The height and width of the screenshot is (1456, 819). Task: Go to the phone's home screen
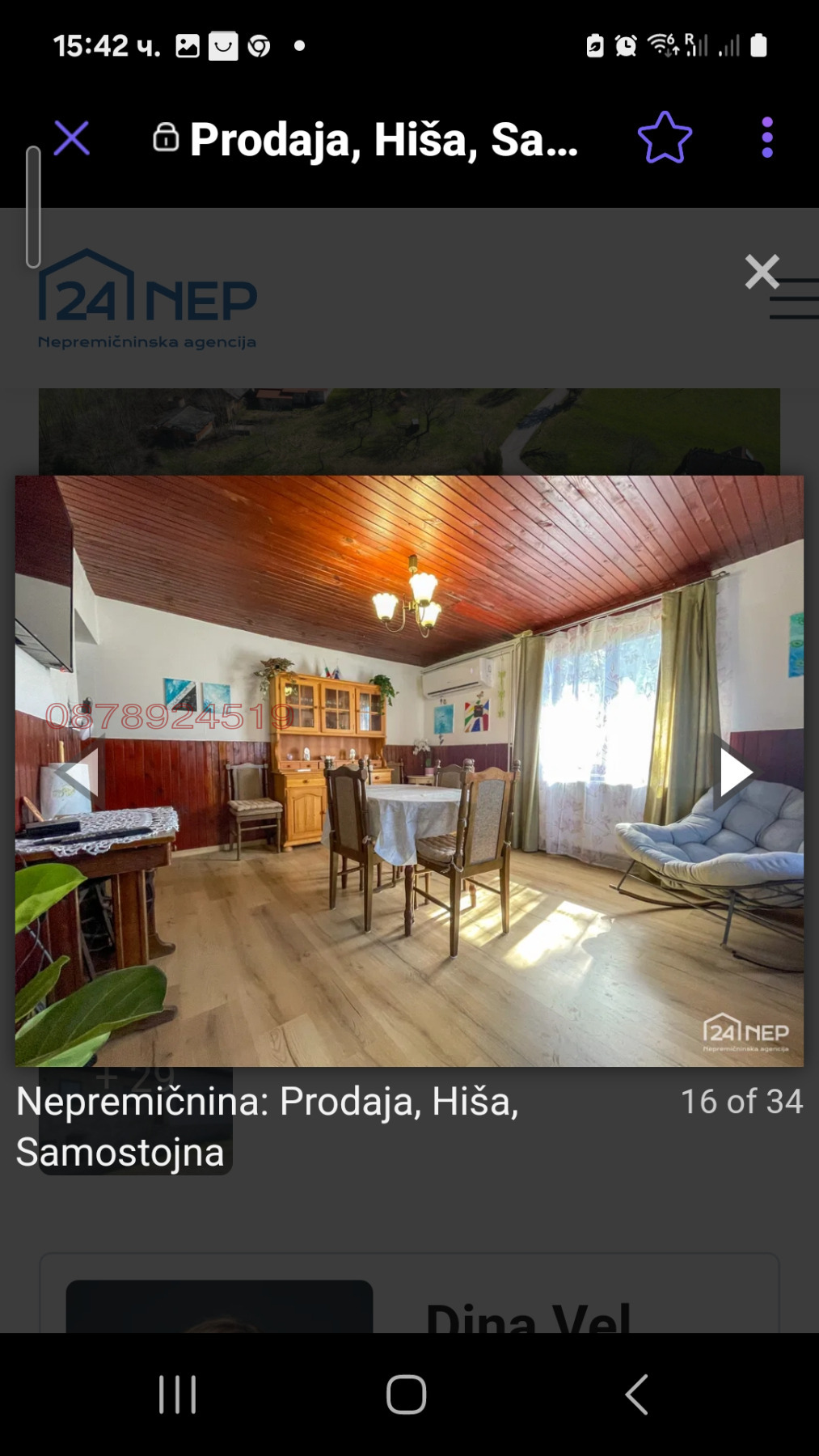(406, 1395)
